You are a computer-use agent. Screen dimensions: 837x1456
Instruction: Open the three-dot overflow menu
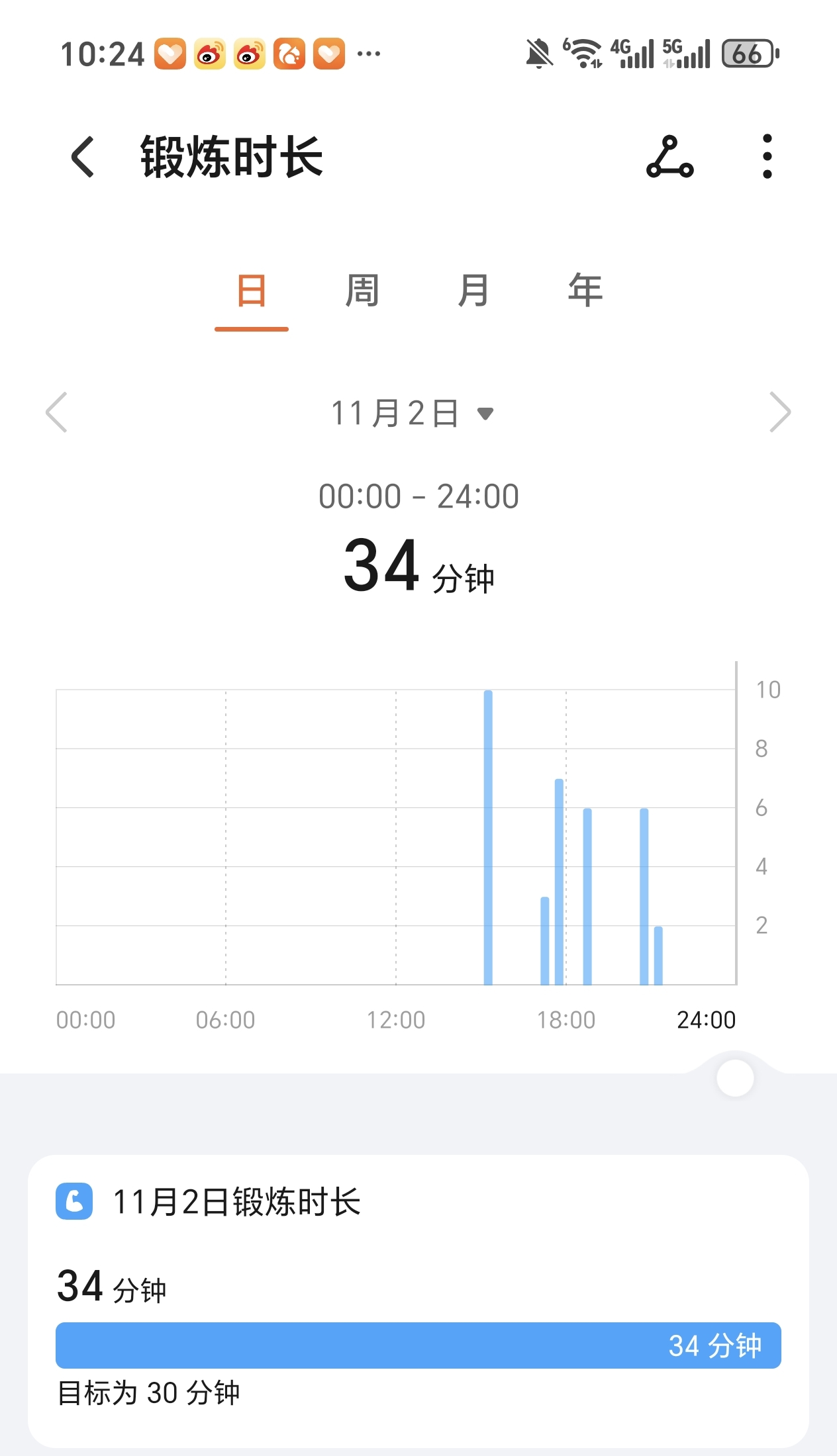(767, 157)
